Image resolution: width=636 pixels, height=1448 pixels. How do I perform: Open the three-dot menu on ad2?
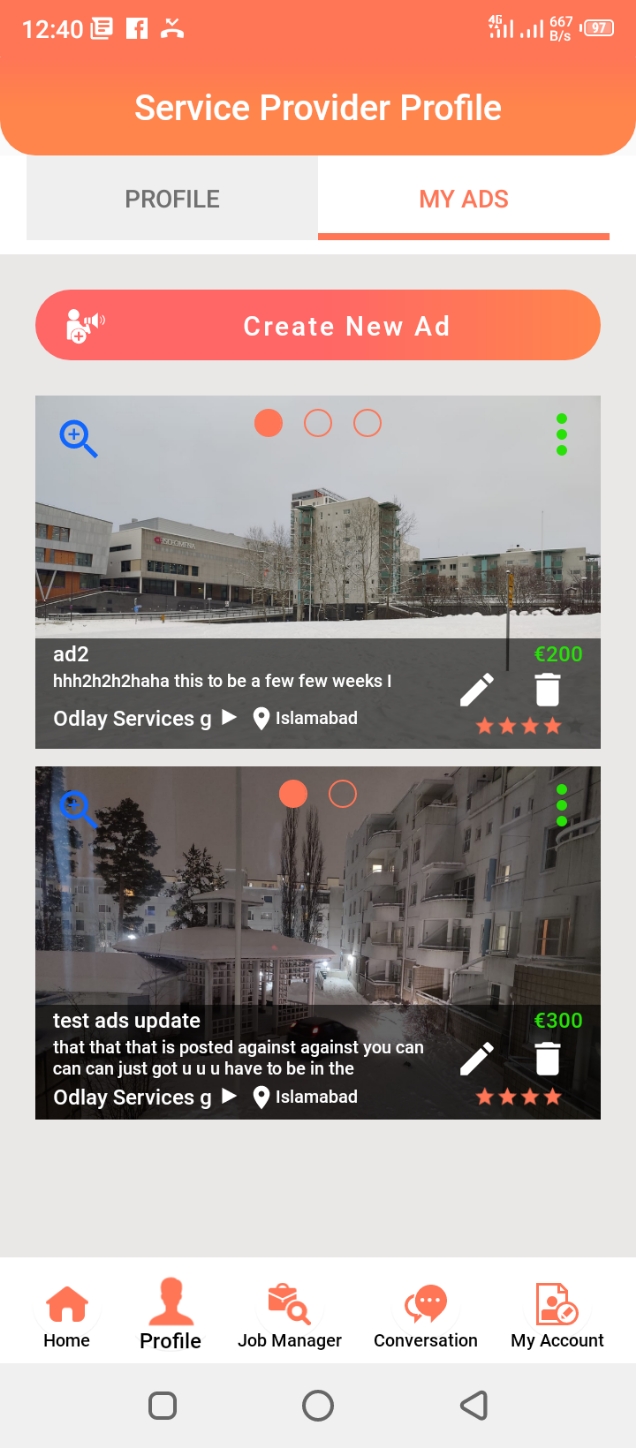[561, 435]
